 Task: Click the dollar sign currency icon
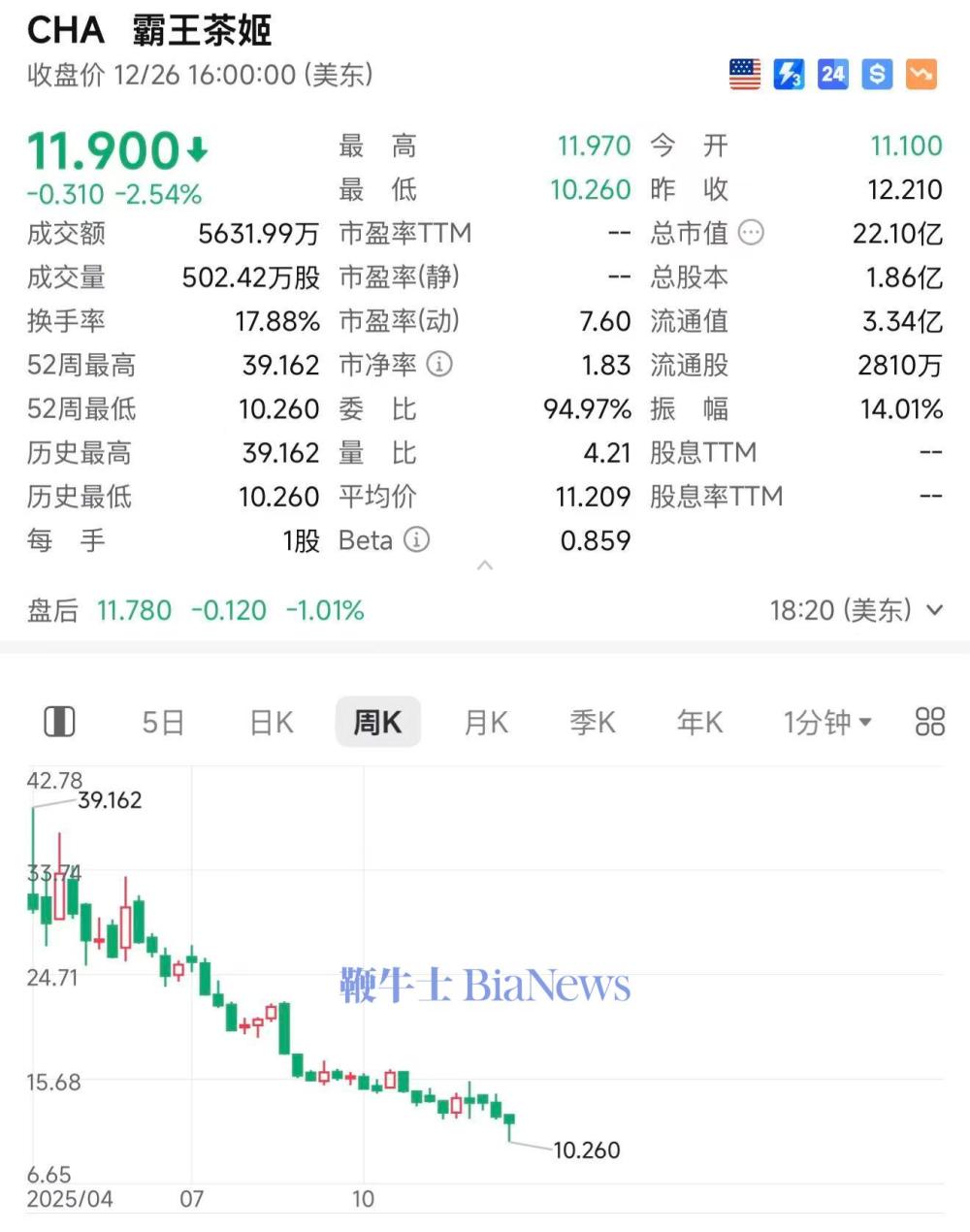(877, 74)
